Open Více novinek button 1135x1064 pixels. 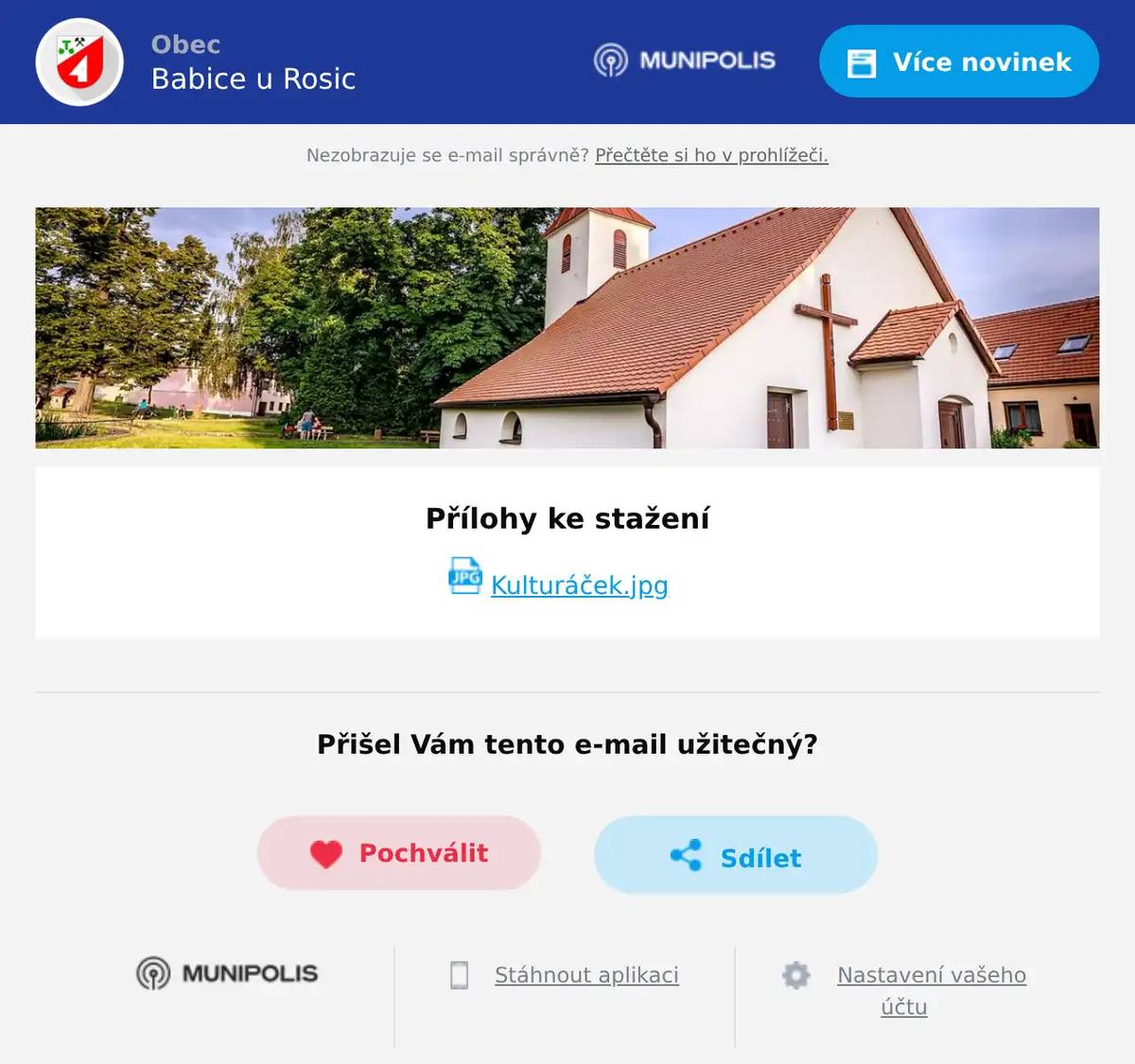958,61
